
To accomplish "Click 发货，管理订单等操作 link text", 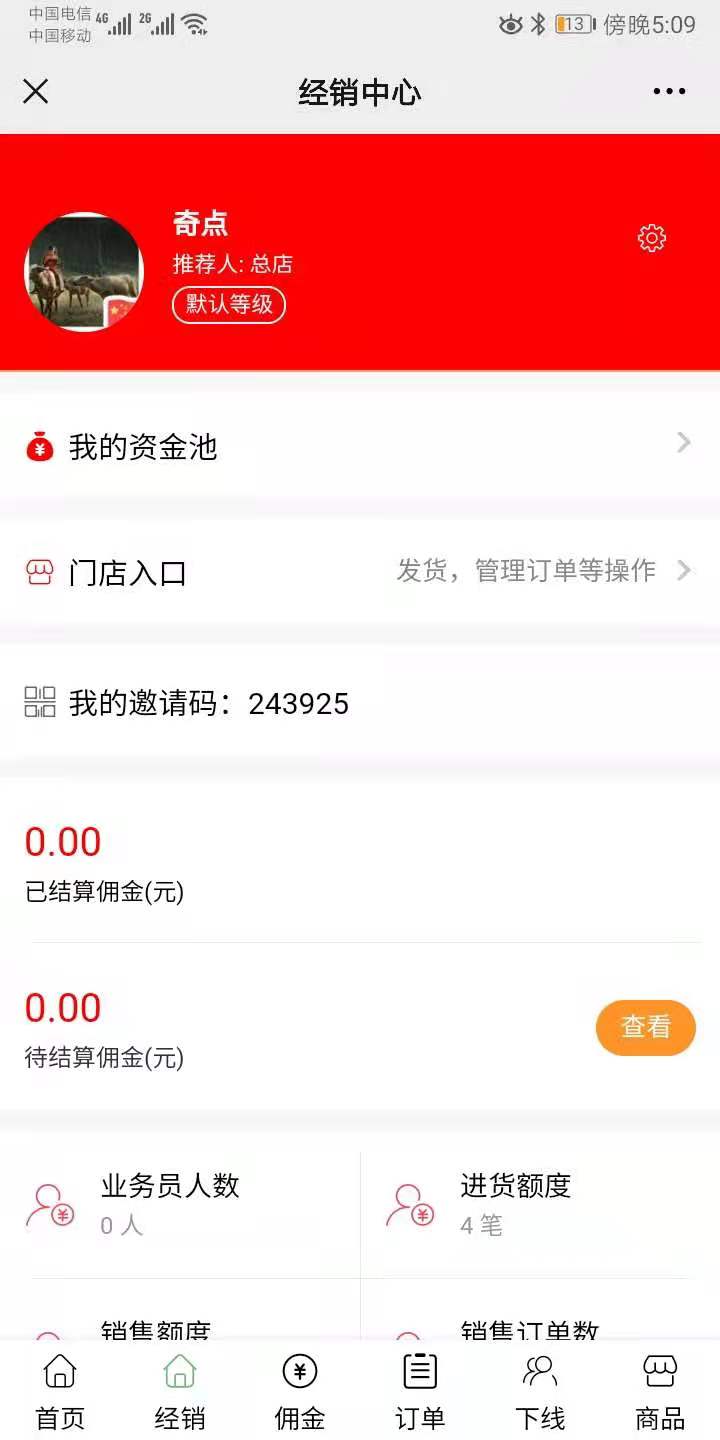I will [527, 570].
